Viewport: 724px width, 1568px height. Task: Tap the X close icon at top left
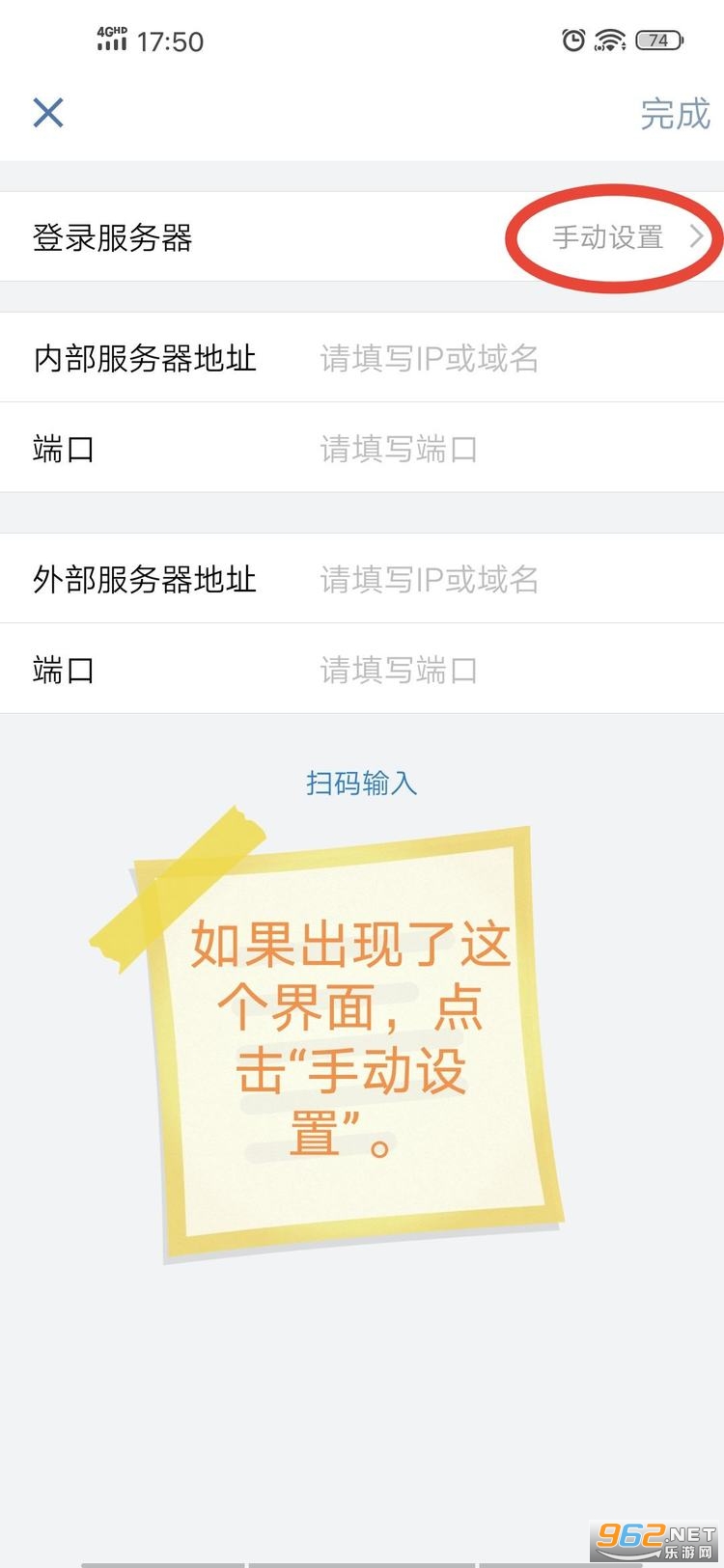coord(46,113)
